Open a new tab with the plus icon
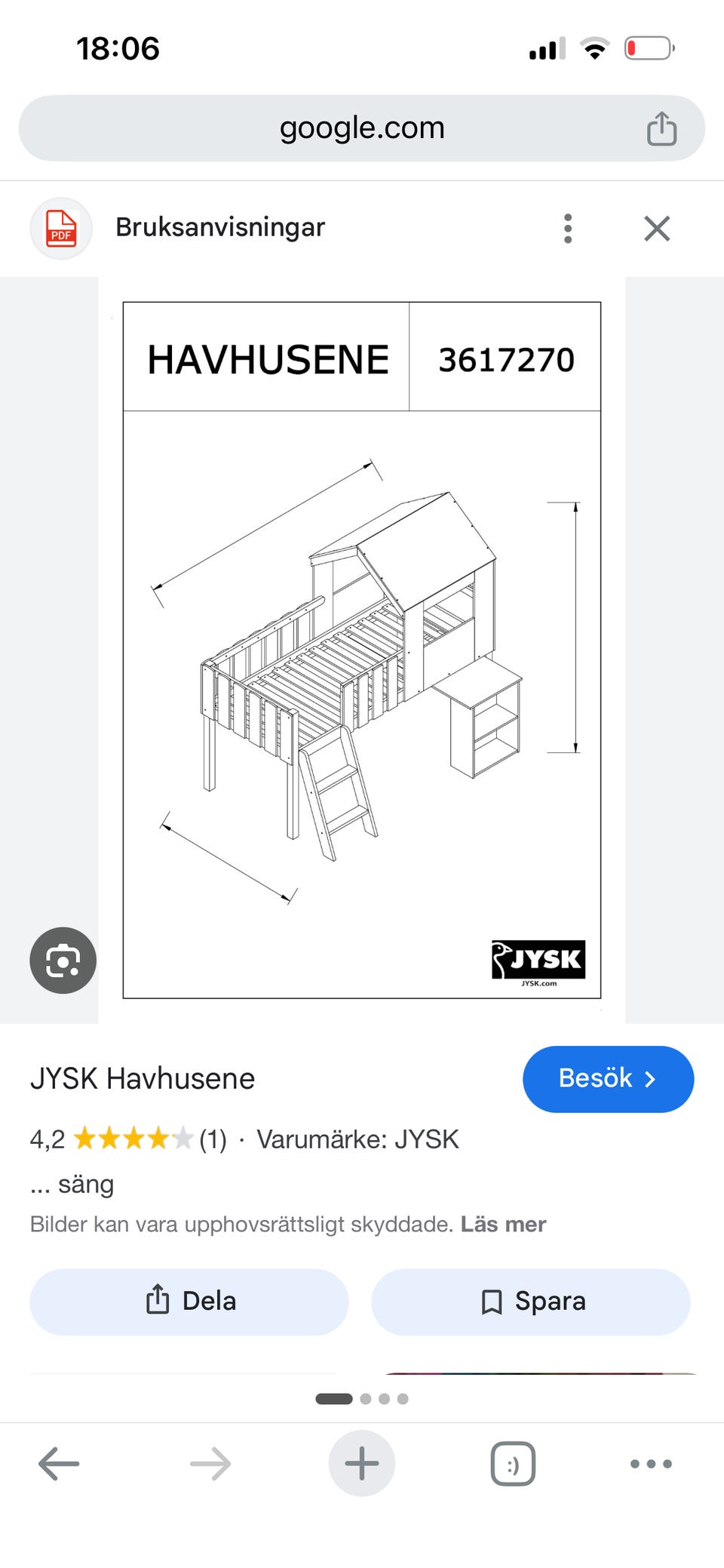 pos(361,1462)
